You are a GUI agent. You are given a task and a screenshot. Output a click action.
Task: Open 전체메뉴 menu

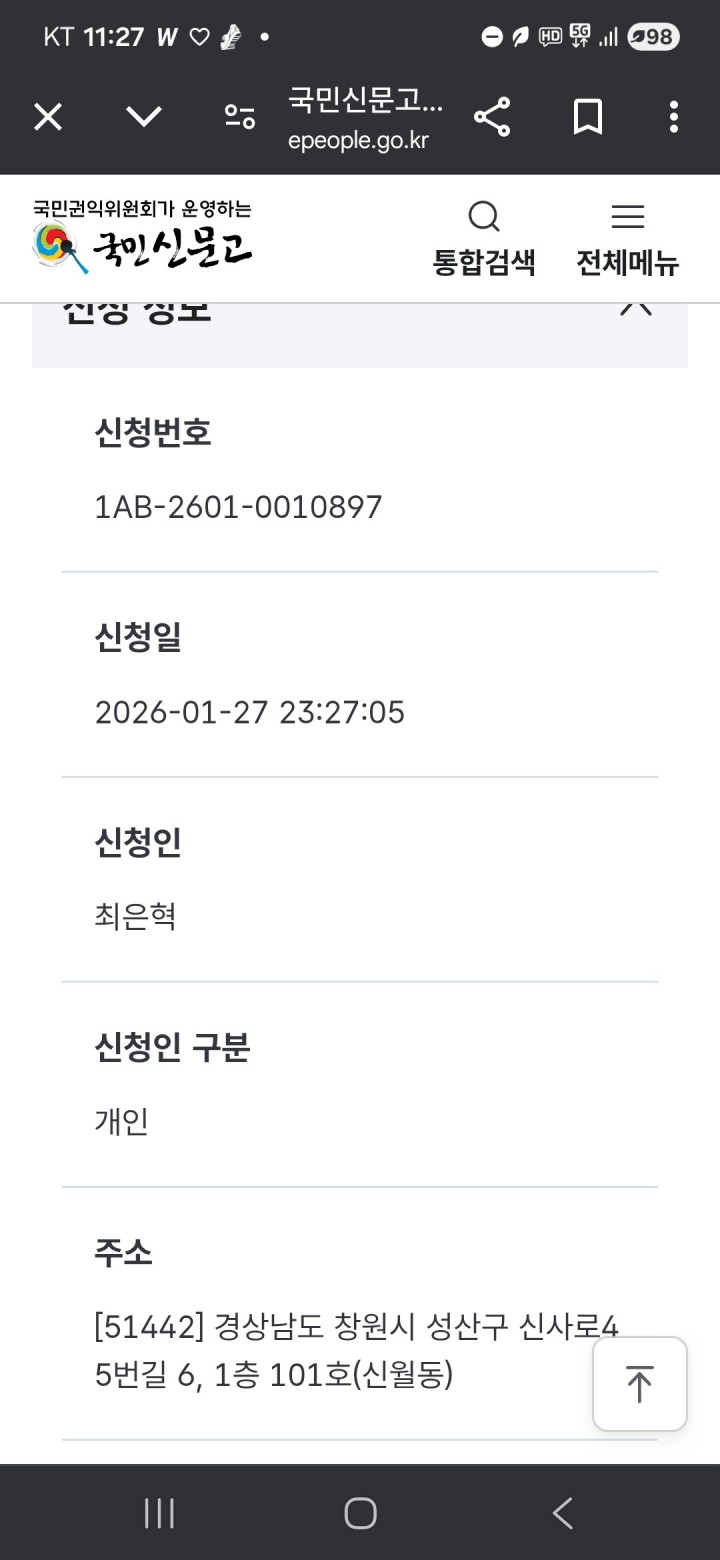tap(627, 238)
